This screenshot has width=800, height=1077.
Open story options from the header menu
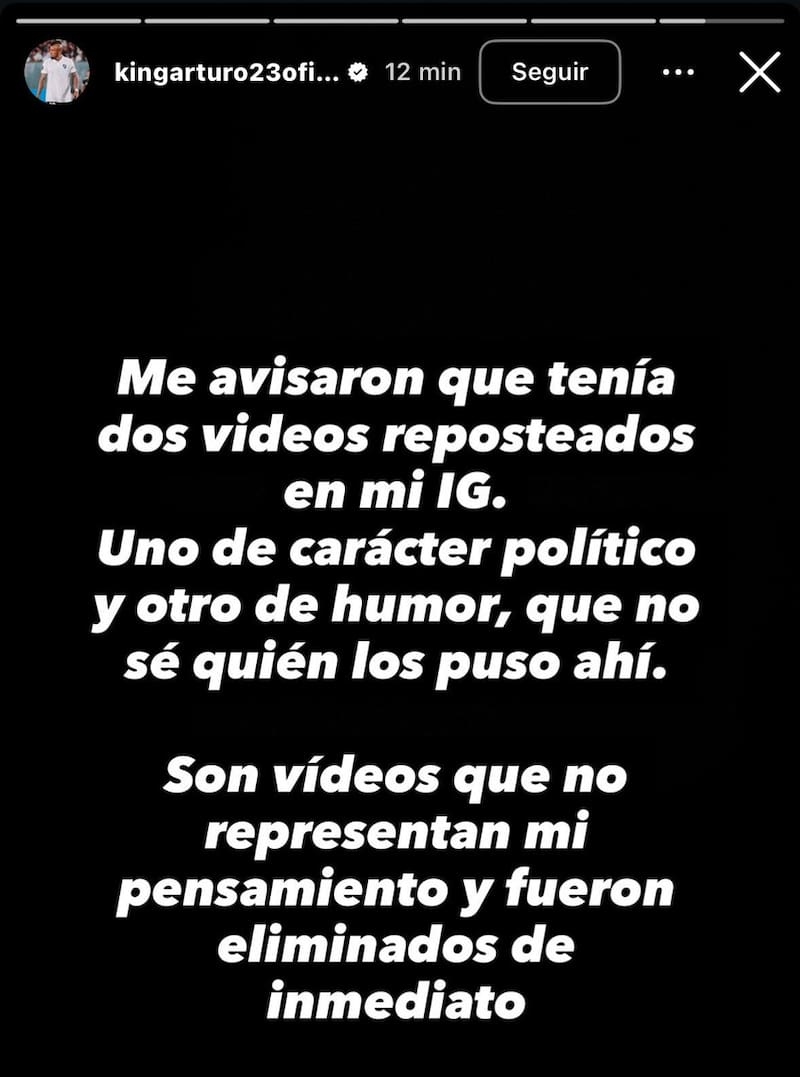click(x=679, y=72)
